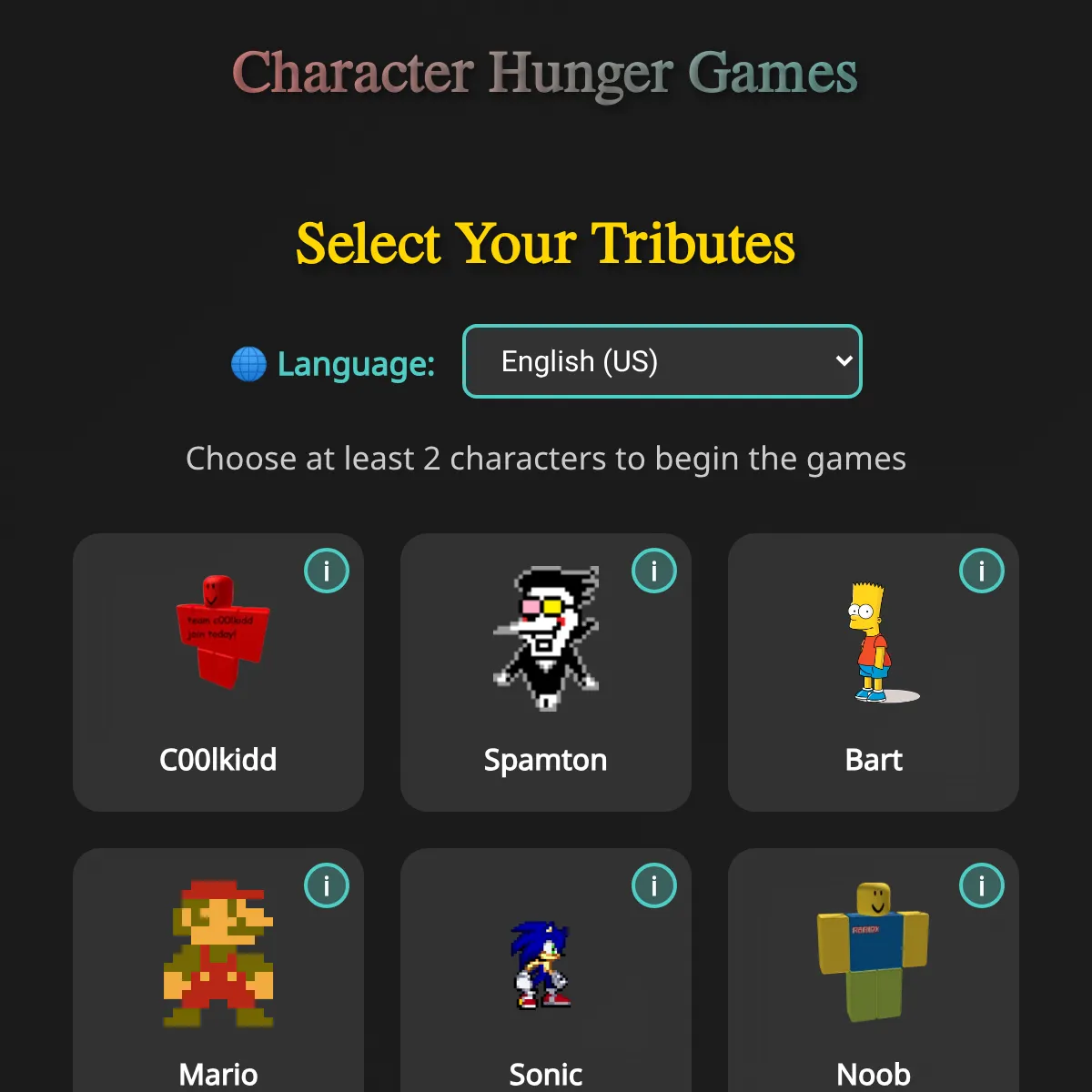
Task: Tap the info icon on Bart's card
Action: coord(982,571)
